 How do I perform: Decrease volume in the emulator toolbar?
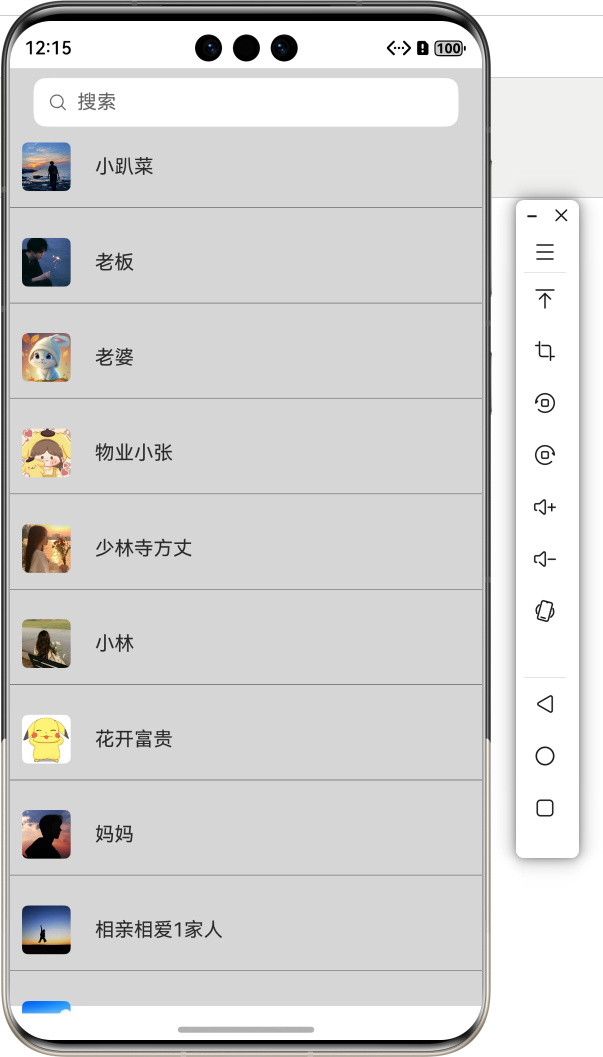tap(545, 559)
